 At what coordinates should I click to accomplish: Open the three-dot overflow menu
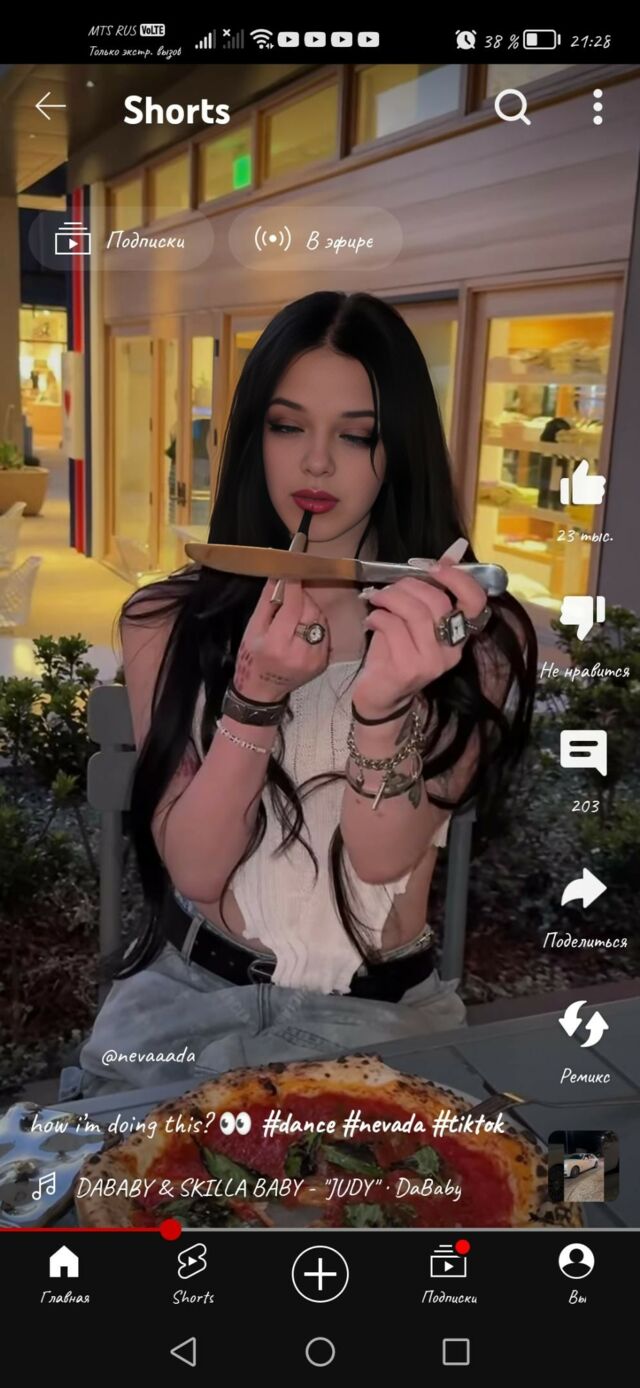point(597,107)
